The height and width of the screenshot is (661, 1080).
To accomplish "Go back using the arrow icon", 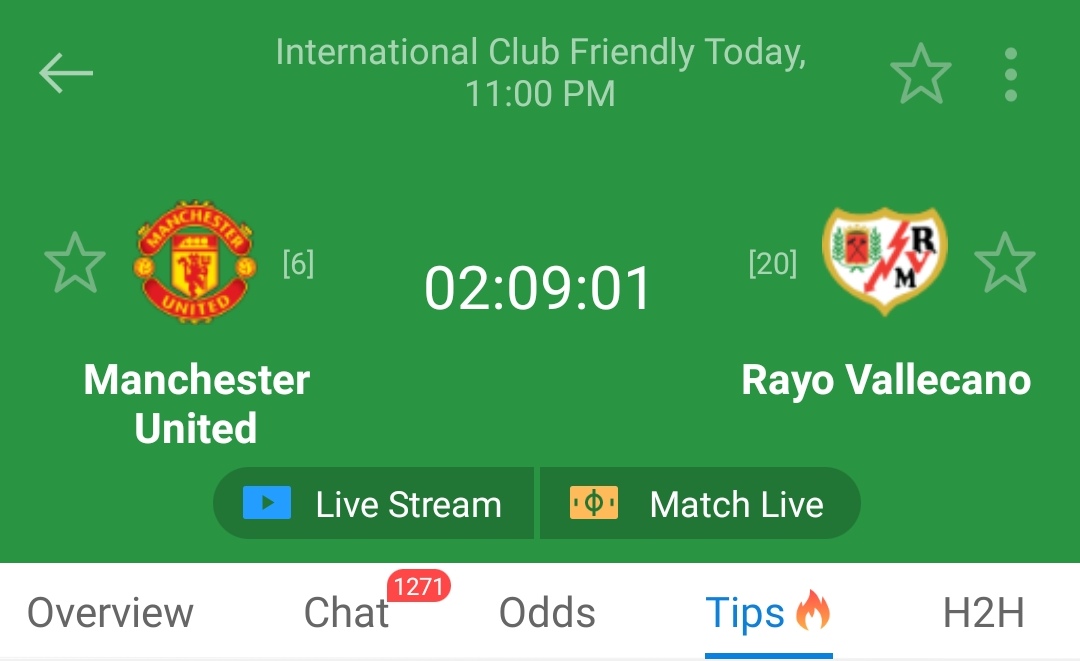I will pyautogui.click(x=66, y=73).
